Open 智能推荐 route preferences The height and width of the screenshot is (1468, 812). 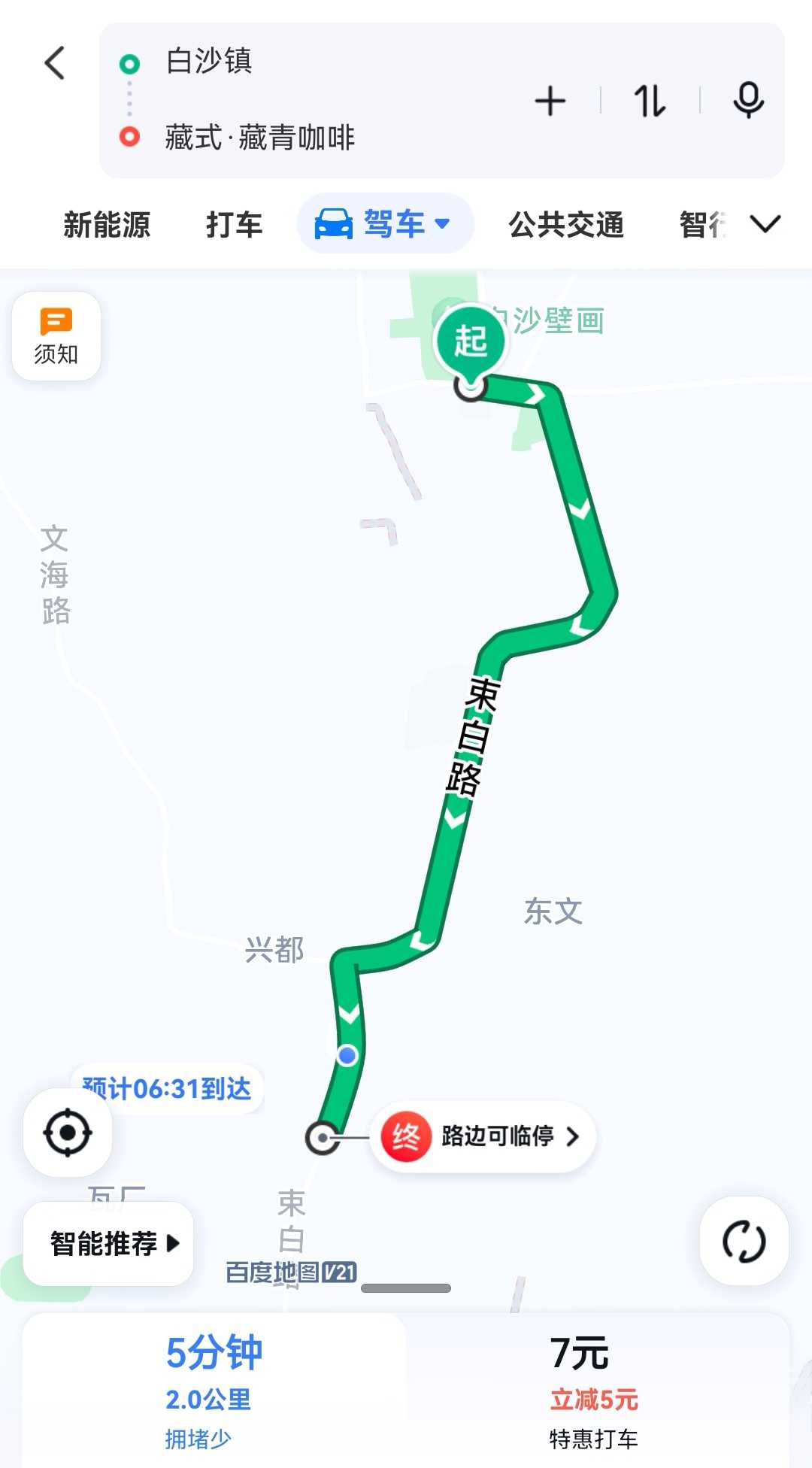[x=108, y=1243]
